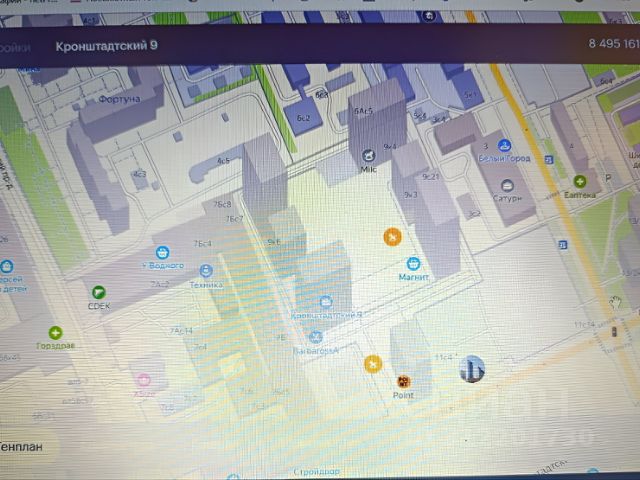This screenshot has width=640, height=480.
Task: Open the Генплан button
Action: 22,446
